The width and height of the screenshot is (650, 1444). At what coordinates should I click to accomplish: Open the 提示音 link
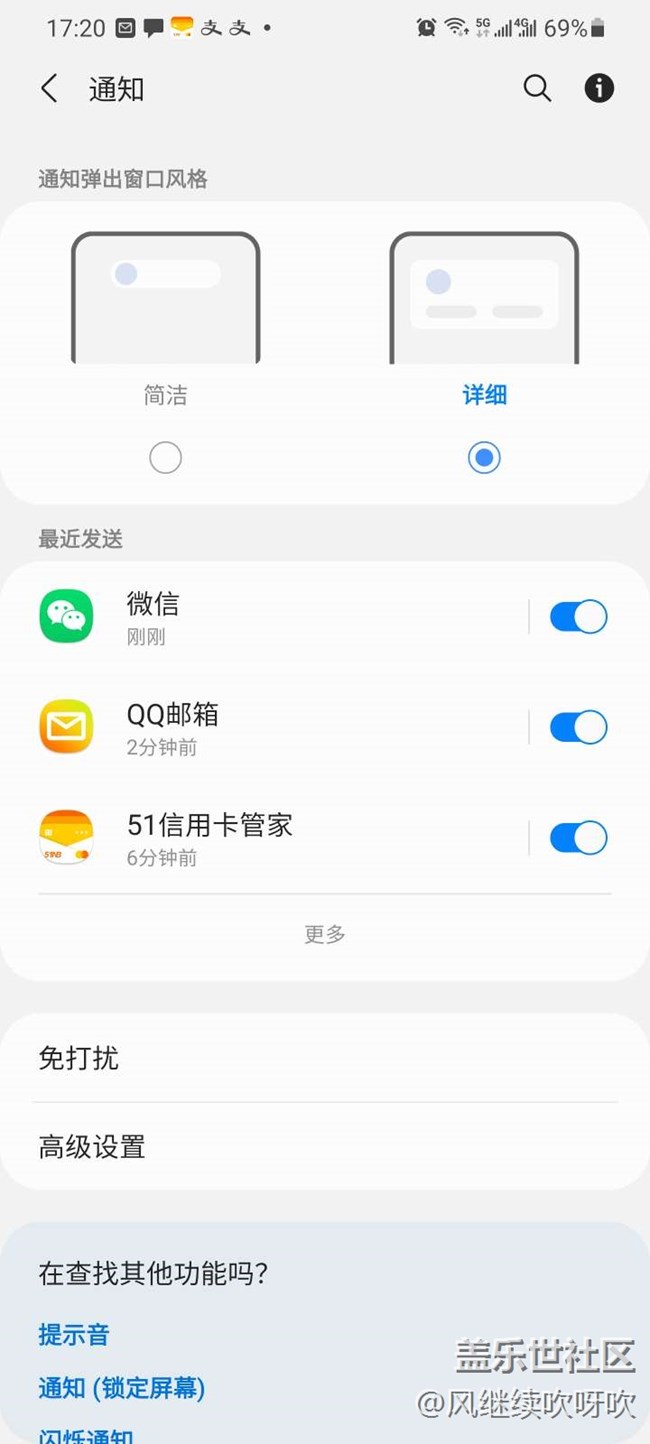(x=73, y=1334)
